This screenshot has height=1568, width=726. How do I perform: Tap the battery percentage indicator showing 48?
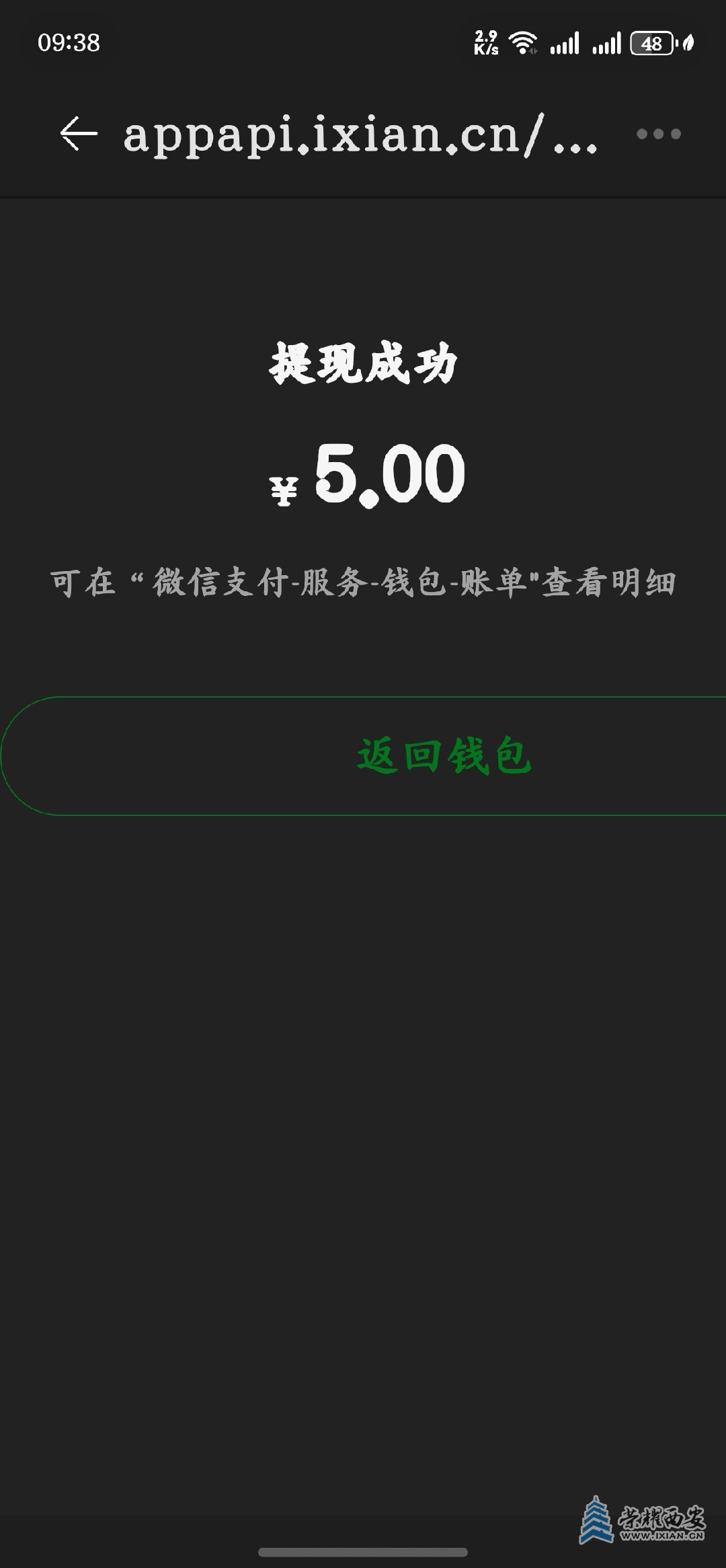[651, 42]
